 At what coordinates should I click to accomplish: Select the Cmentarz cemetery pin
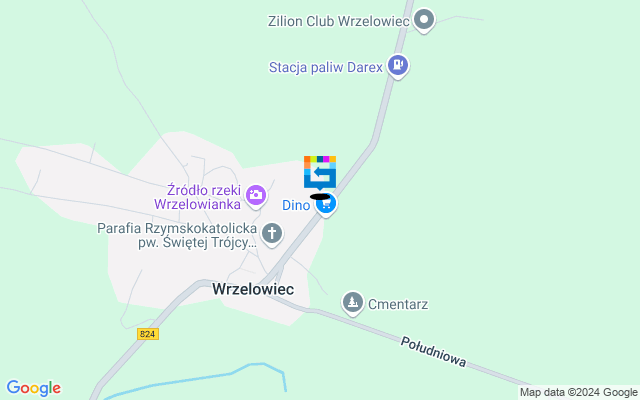click(352, 302)
